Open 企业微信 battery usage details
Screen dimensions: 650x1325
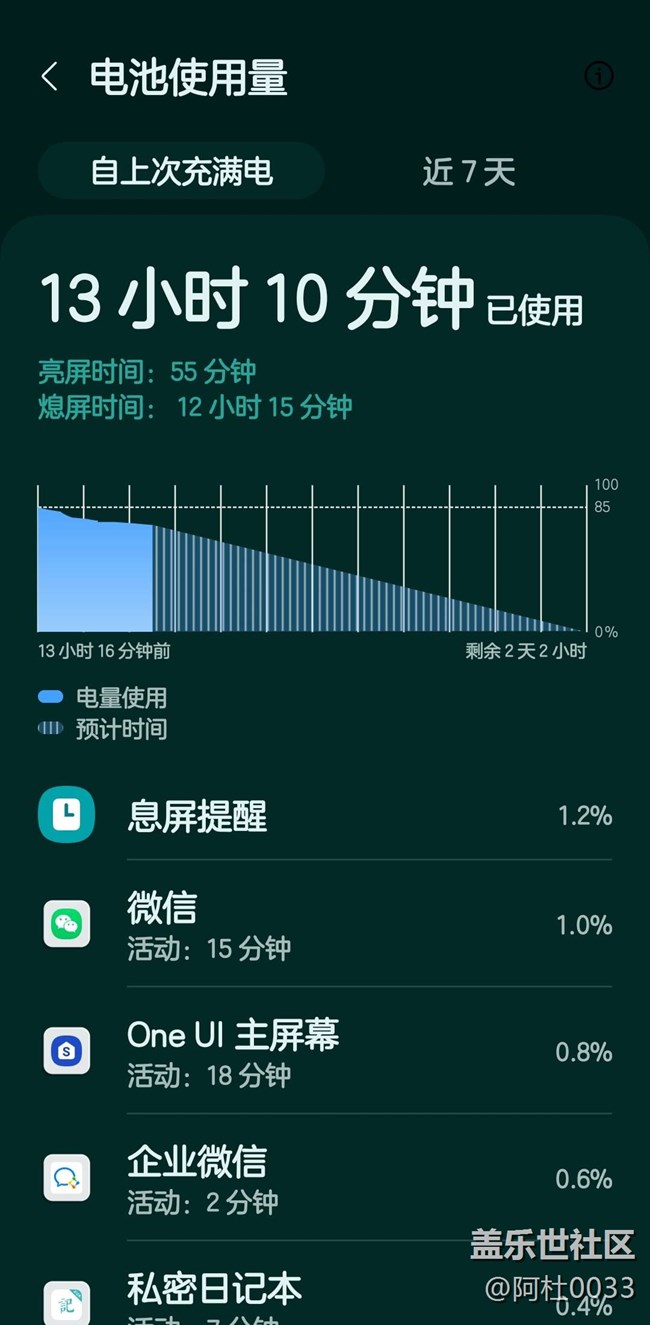(325, 1178)
